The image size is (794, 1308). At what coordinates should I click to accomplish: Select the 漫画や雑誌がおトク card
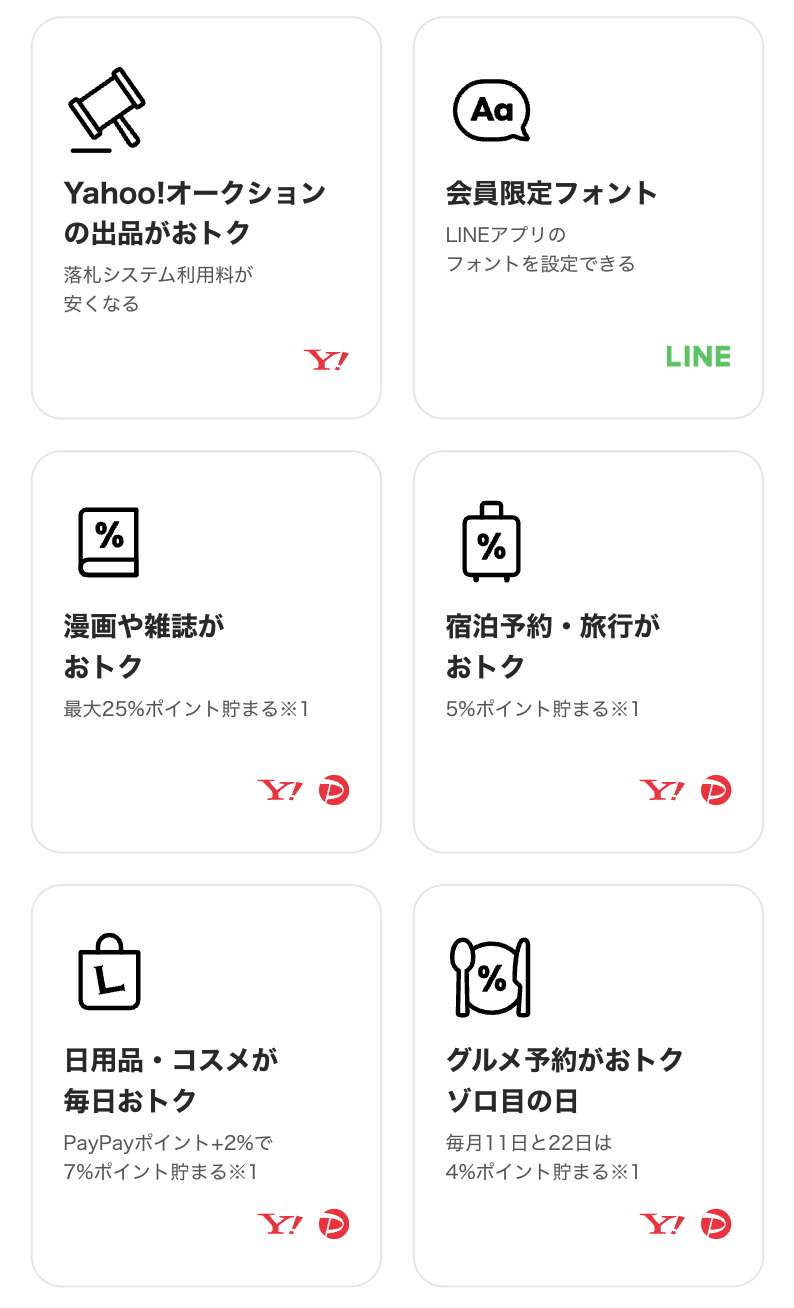pos(206,652)
